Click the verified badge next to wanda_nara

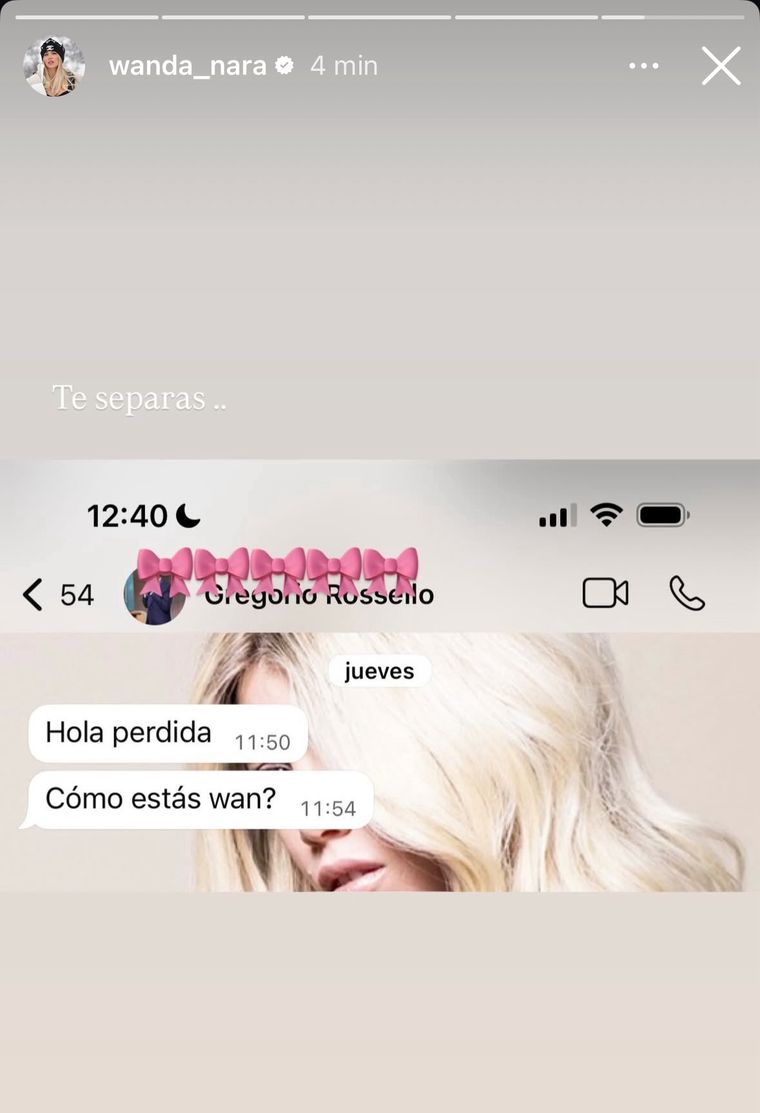286,65
